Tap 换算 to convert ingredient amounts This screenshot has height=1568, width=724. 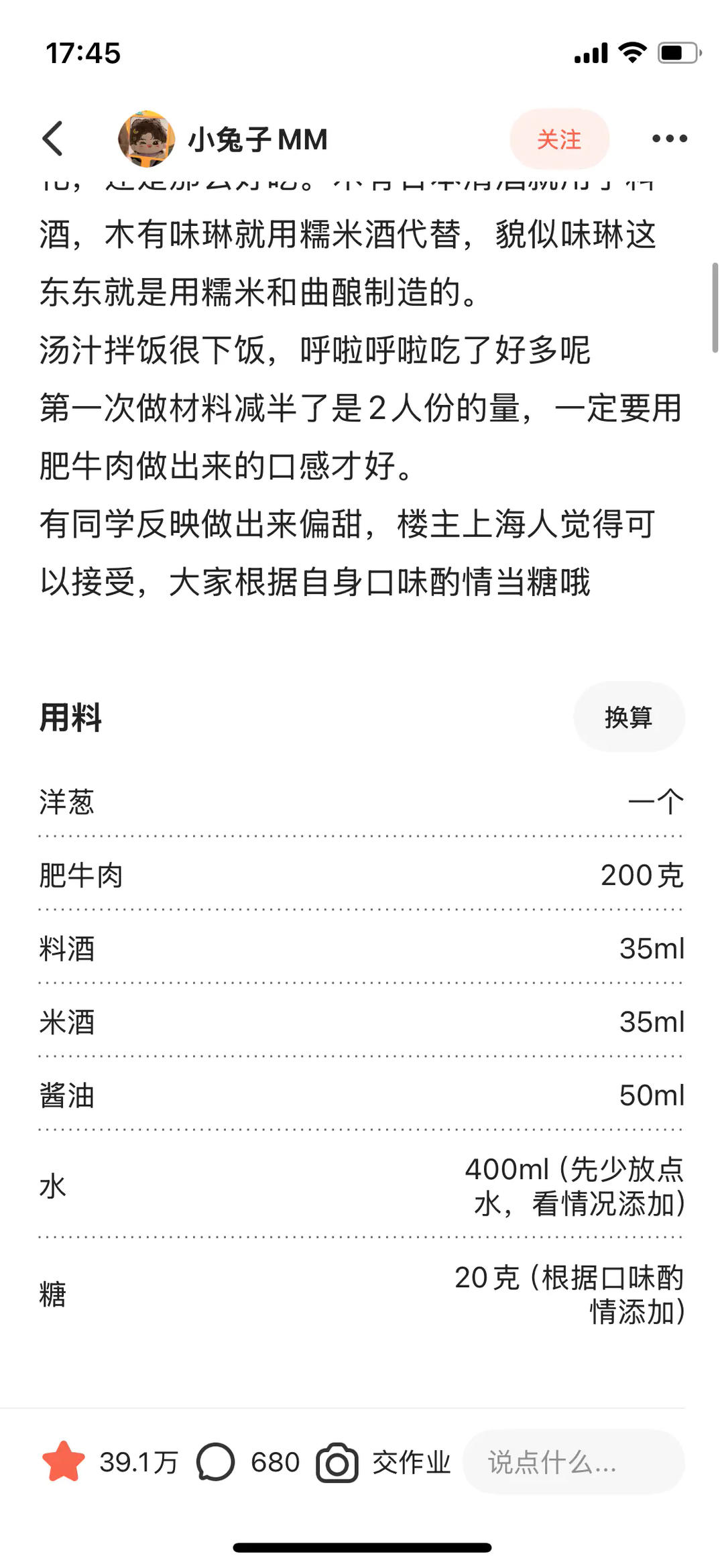(628, 717)
